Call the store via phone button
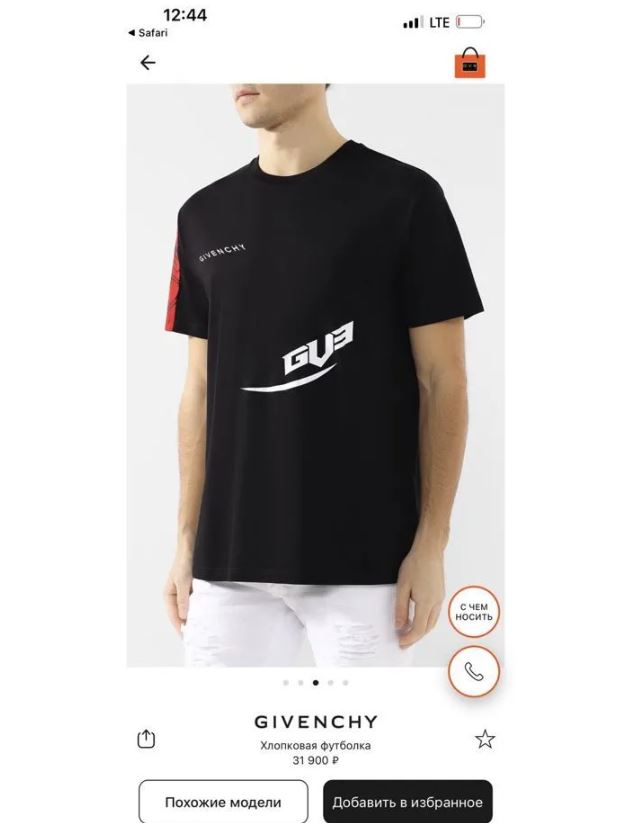This screenshot has width=624, height=823. [474, 672]
